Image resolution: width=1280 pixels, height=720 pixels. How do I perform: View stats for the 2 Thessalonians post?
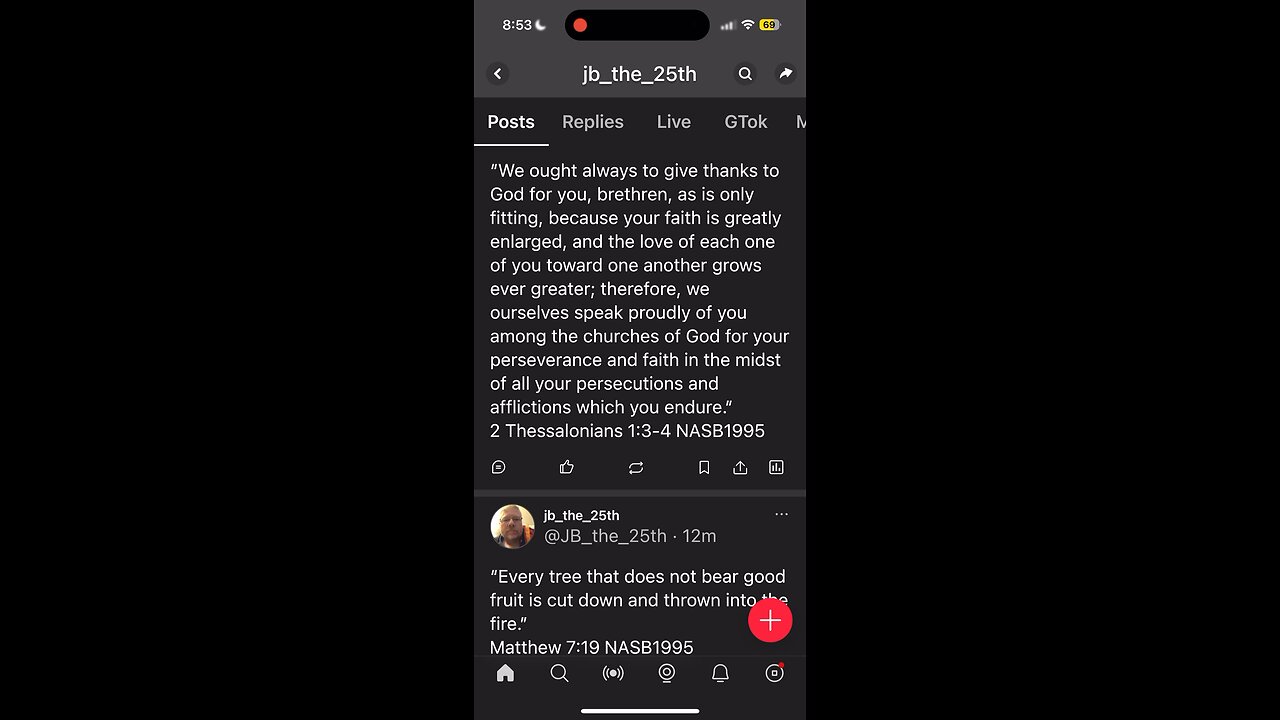coord(776,467)
